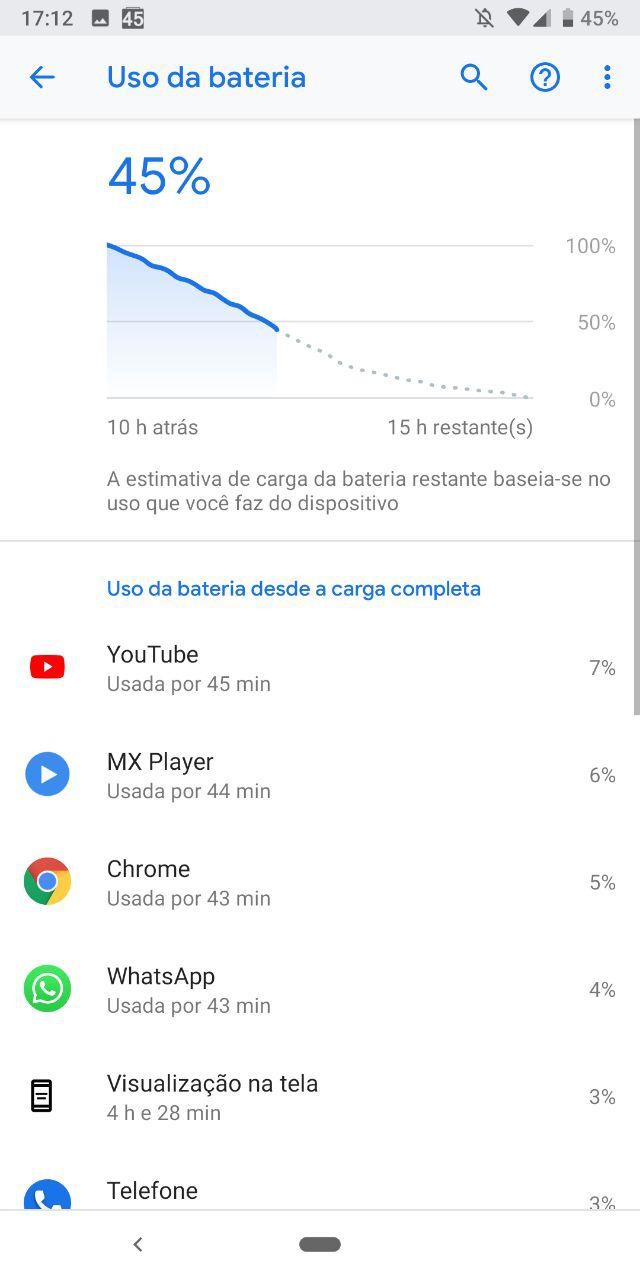This screenshot has width=640, height=1280.
Task: Check WhatsApp battery usage details
Action: click(x=320, y=989)
